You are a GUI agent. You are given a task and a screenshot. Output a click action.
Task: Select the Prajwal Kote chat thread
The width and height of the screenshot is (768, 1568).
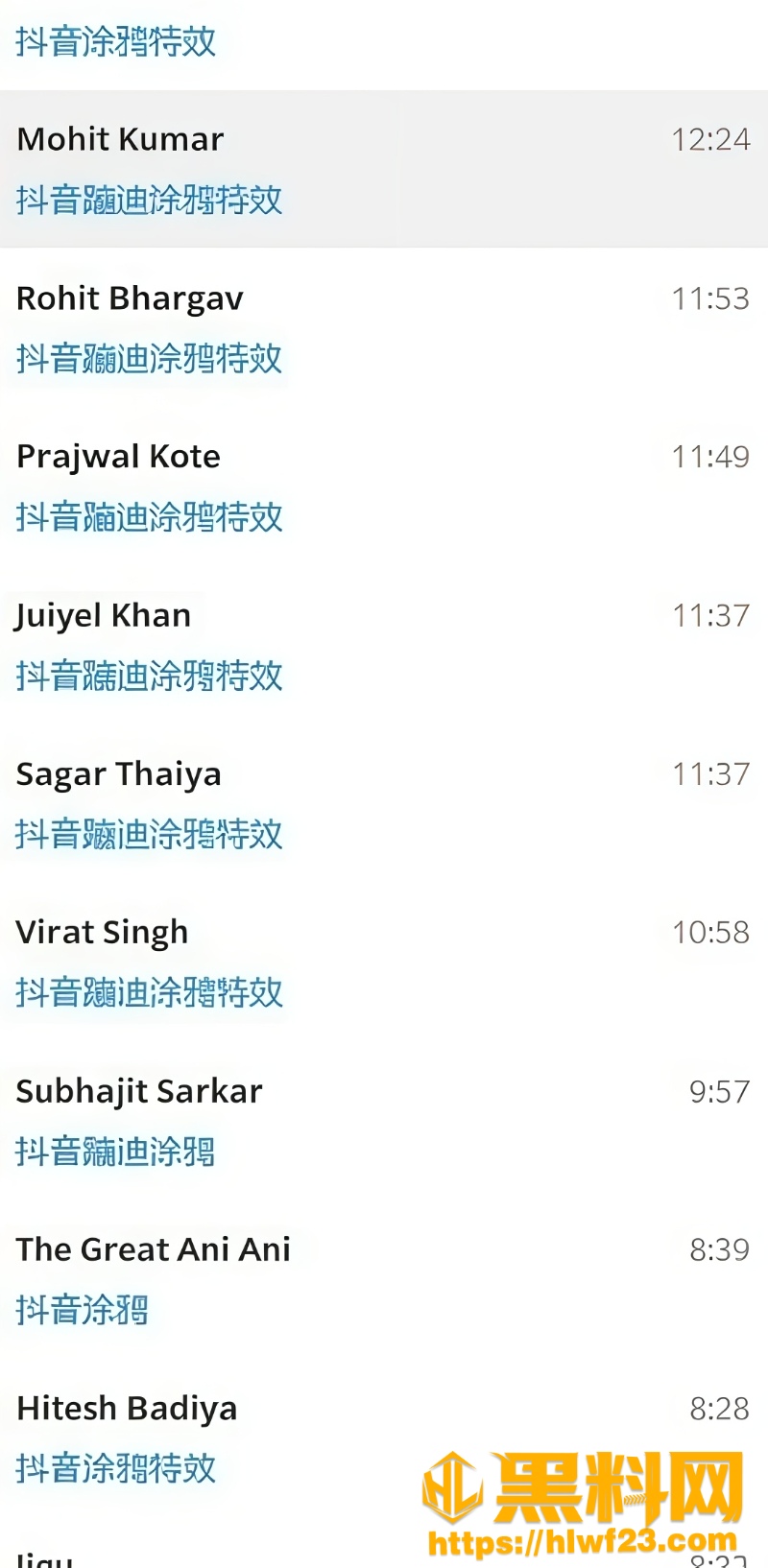[384, 486]
